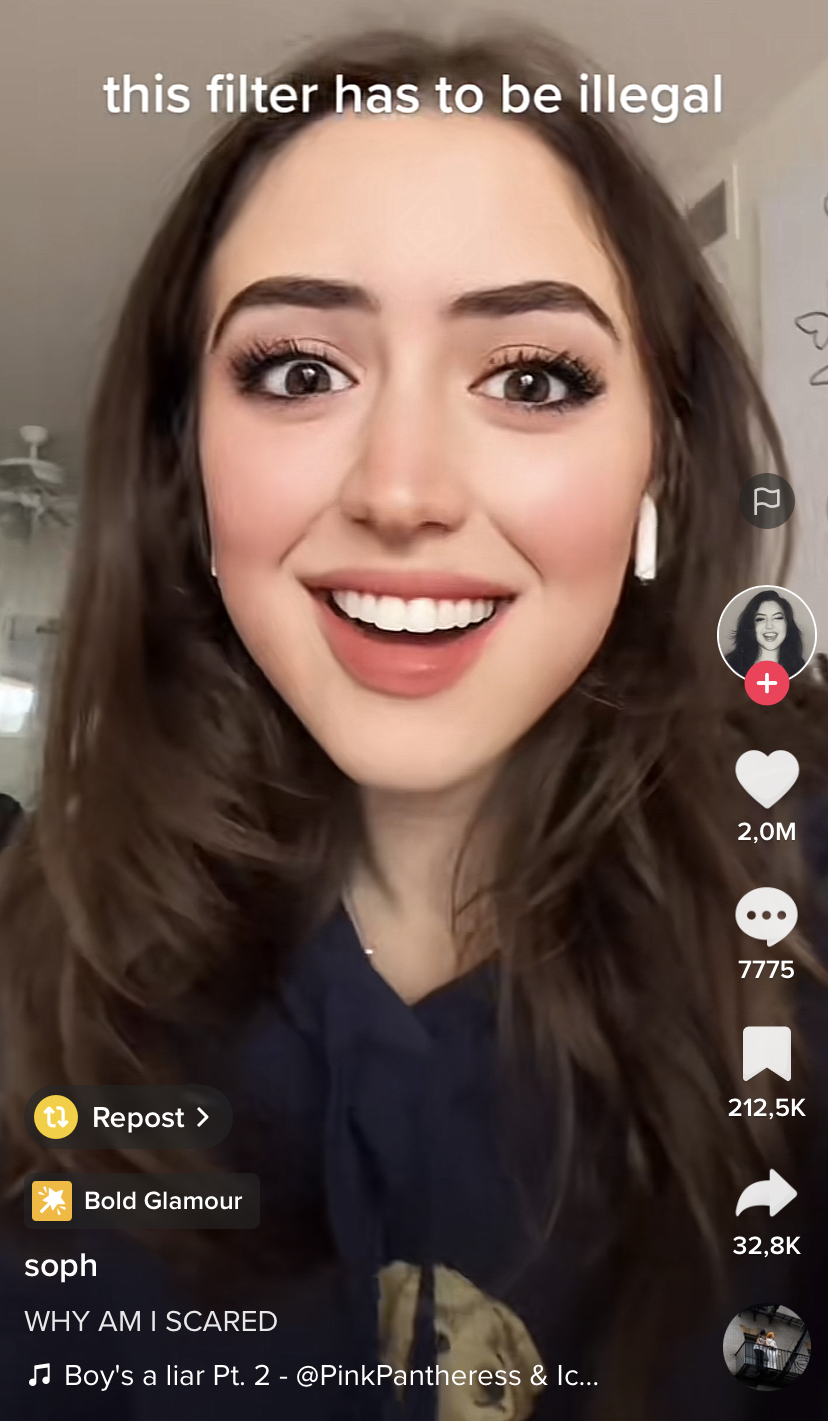Share this video with the arrow icon

coord(767,1193)
